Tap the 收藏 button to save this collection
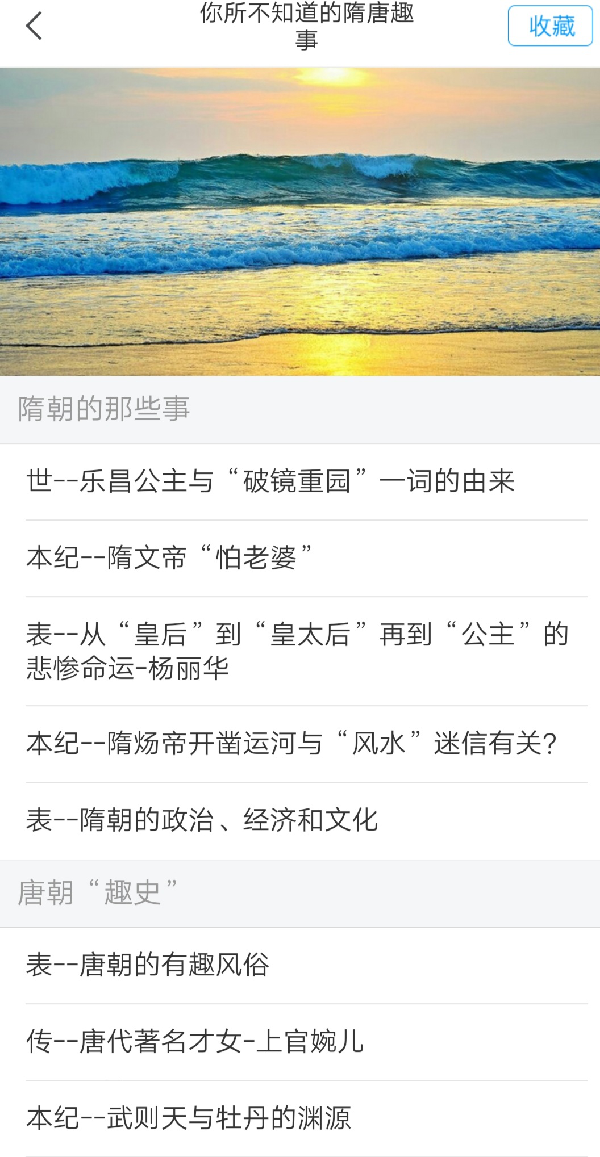The image size is (600, 1157). pos(552,26)
